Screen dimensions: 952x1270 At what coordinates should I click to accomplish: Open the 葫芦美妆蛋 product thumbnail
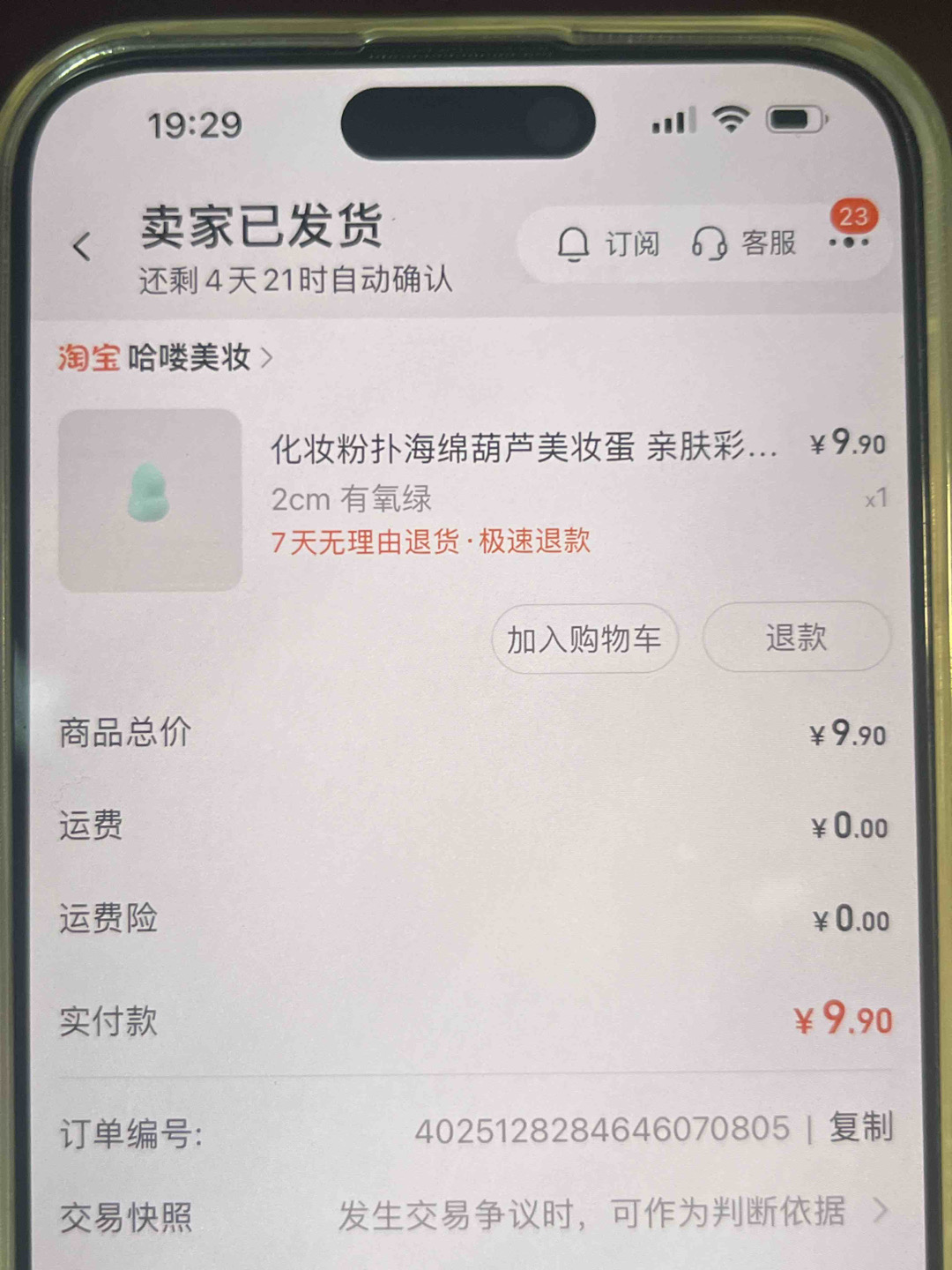click(x=150, y=499)
